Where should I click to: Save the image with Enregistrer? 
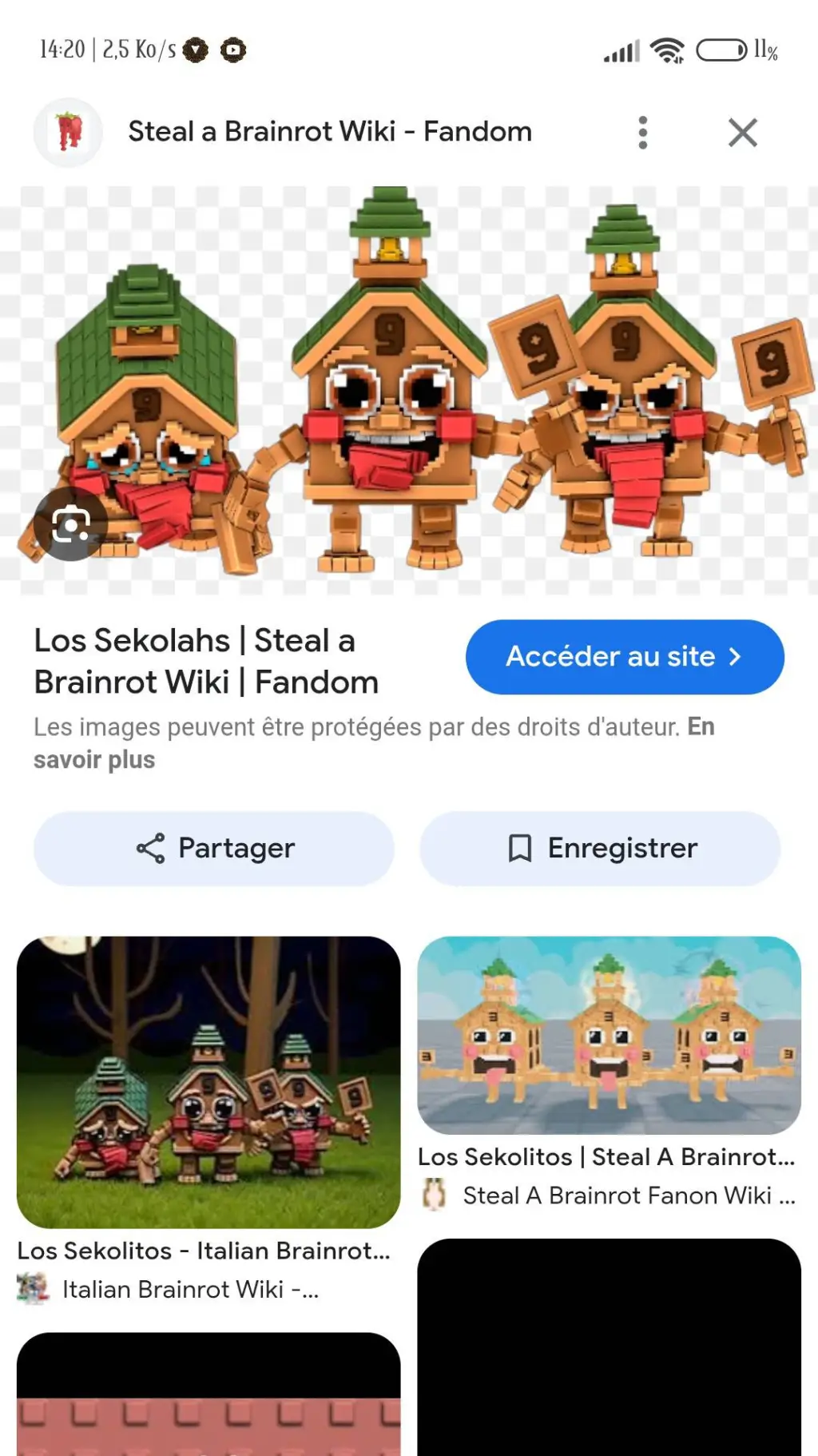click(x=599, y=848)
